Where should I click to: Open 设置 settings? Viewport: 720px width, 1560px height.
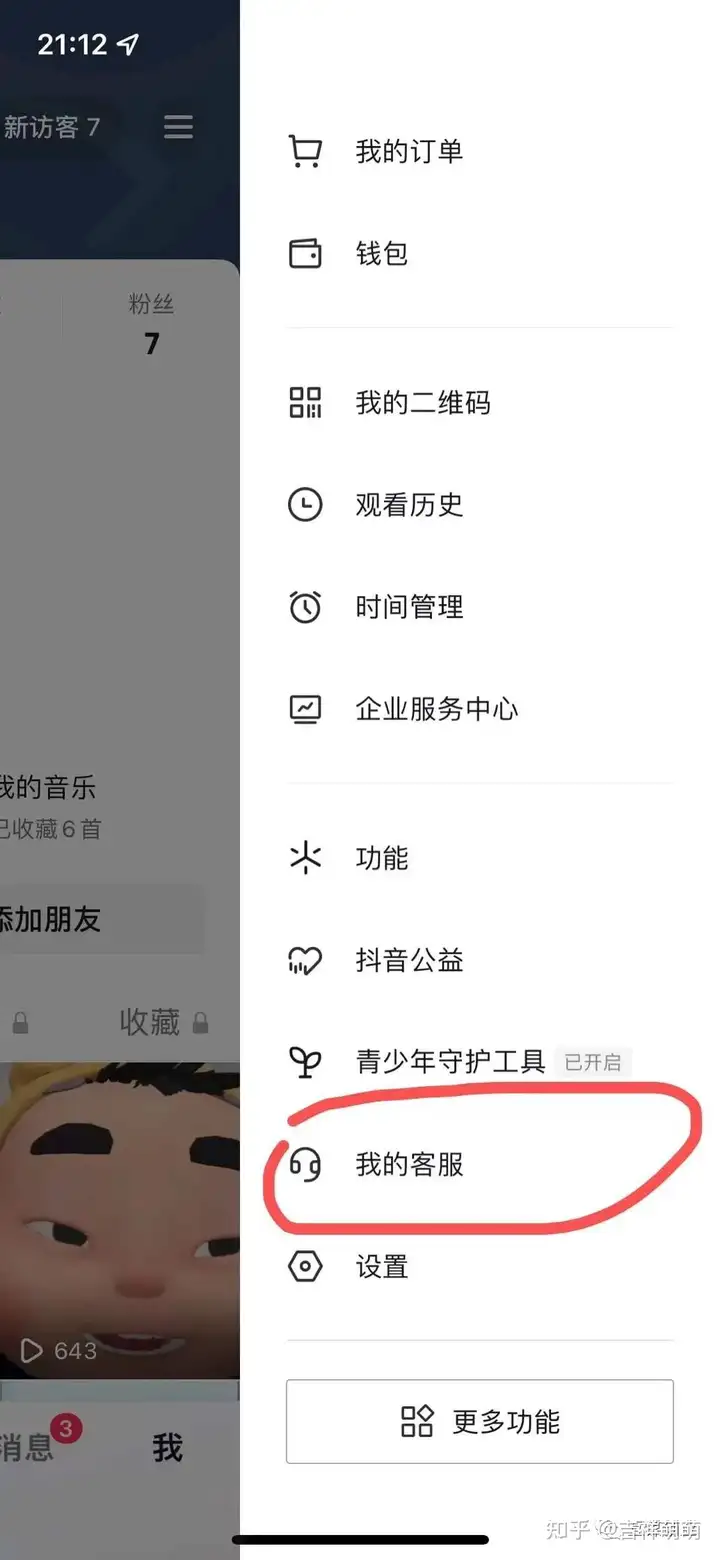click(480, 1267)
